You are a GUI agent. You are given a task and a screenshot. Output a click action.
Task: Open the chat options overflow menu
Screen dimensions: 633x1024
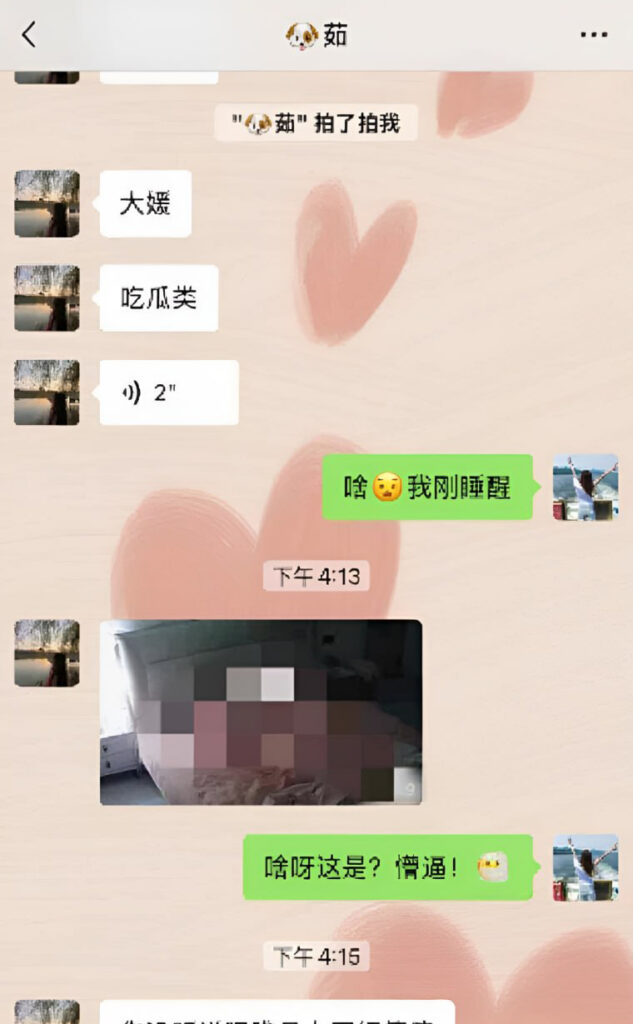(594, 35)
